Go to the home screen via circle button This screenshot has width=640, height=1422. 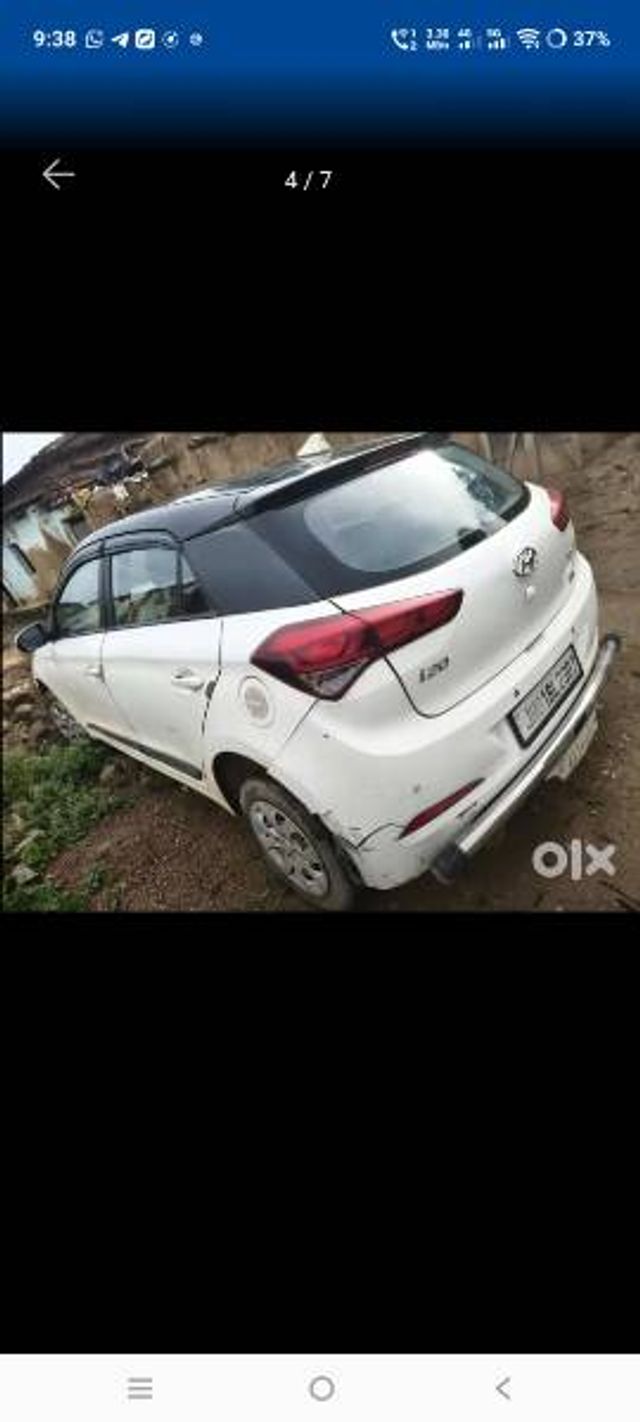[322, 1388]
